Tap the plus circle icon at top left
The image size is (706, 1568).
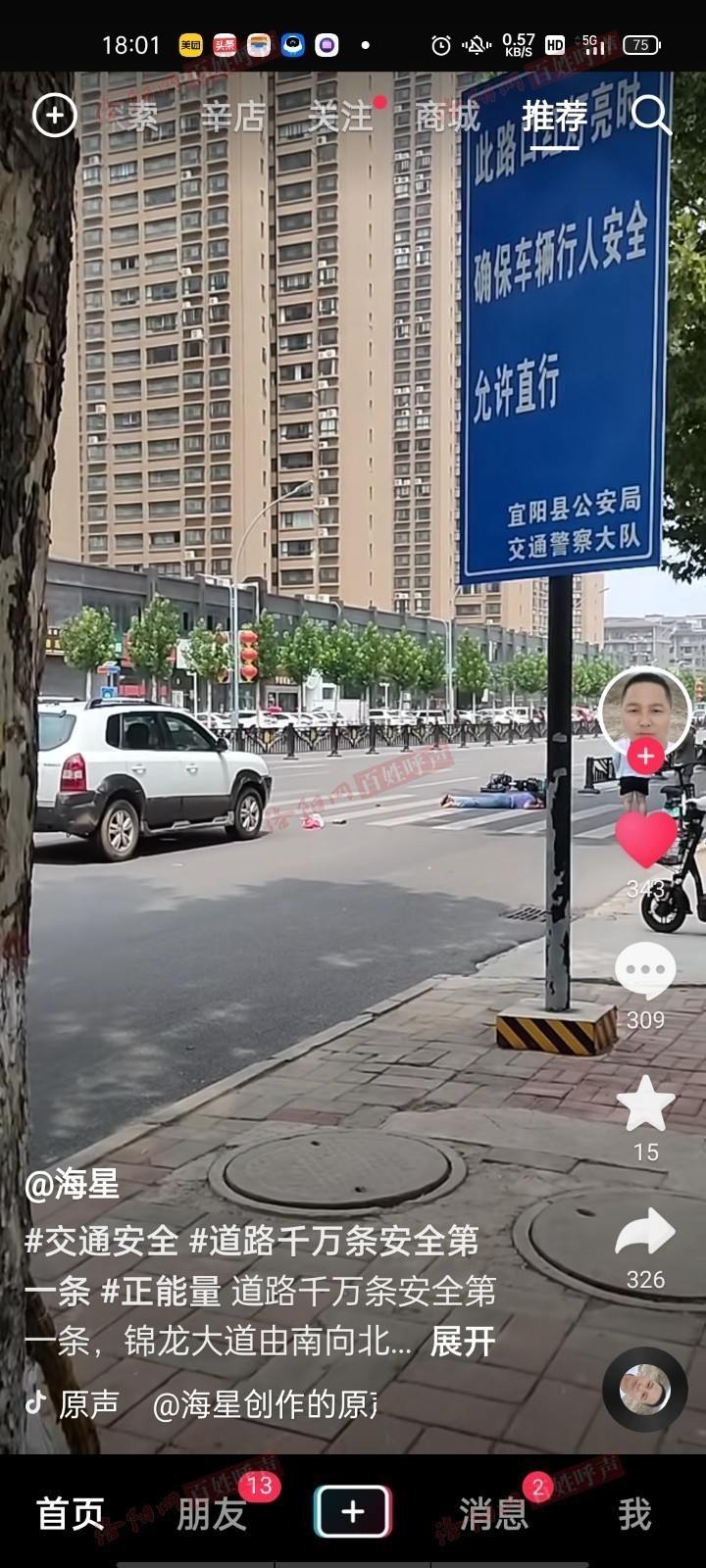pos(55,117)
